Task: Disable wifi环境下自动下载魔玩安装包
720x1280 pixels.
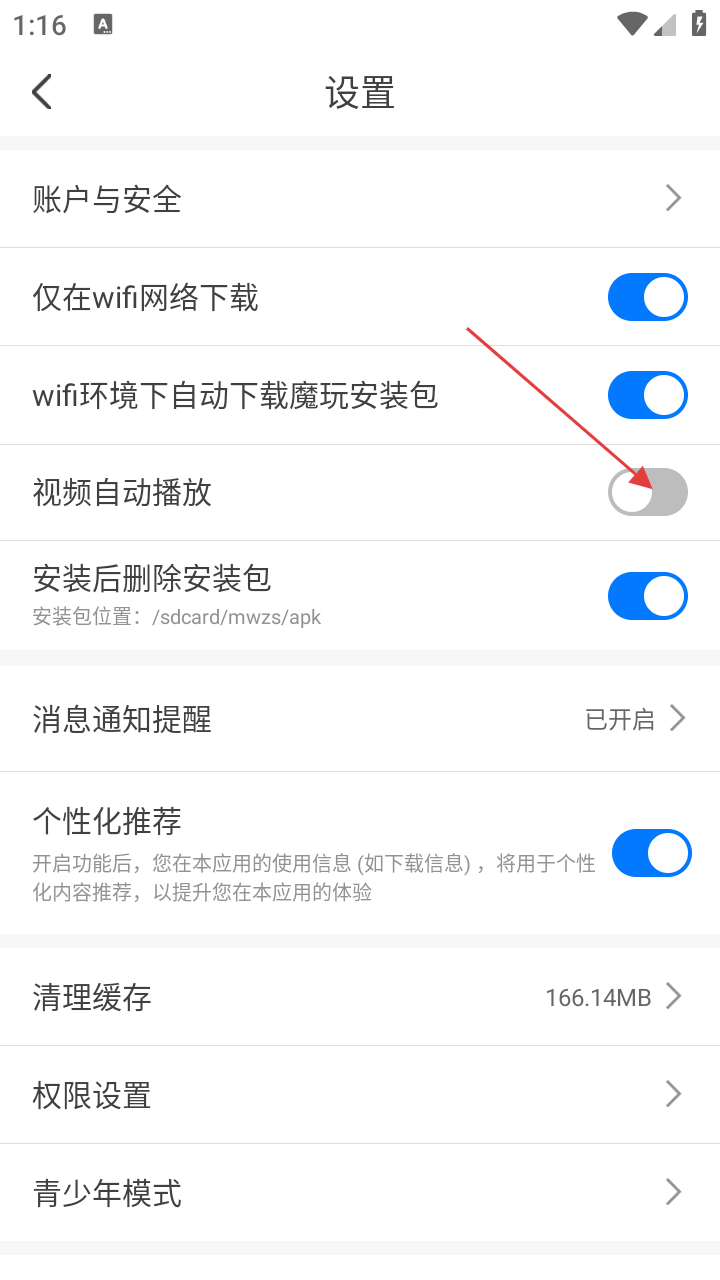Action: point(647,395)
